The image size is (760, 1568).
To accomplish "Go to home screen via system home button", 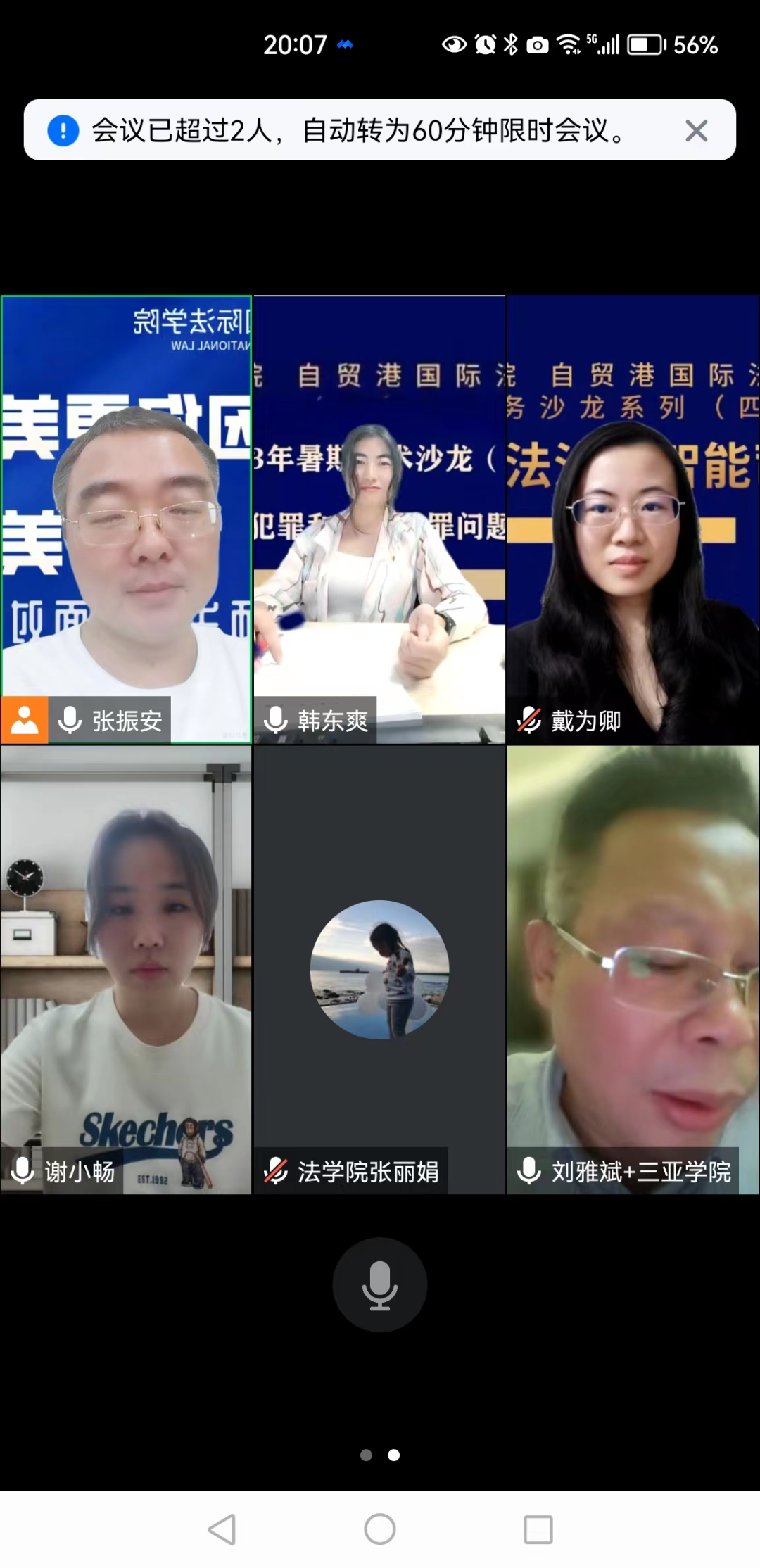I will (380, 1529).
